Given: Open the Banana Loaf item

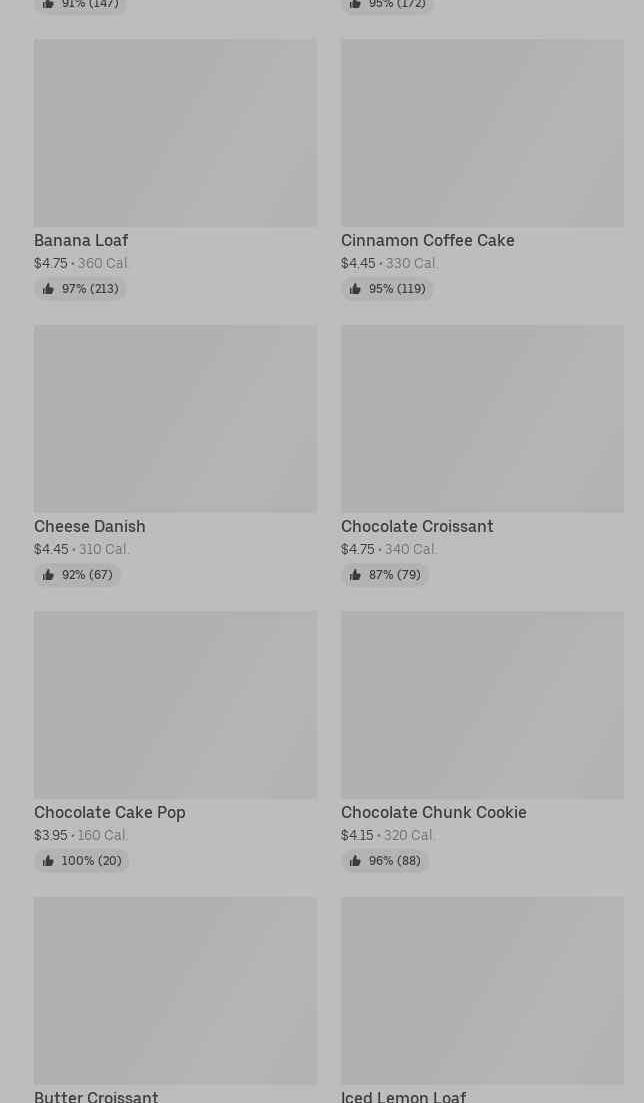Looking at the screenshot, I should point(175,170).
